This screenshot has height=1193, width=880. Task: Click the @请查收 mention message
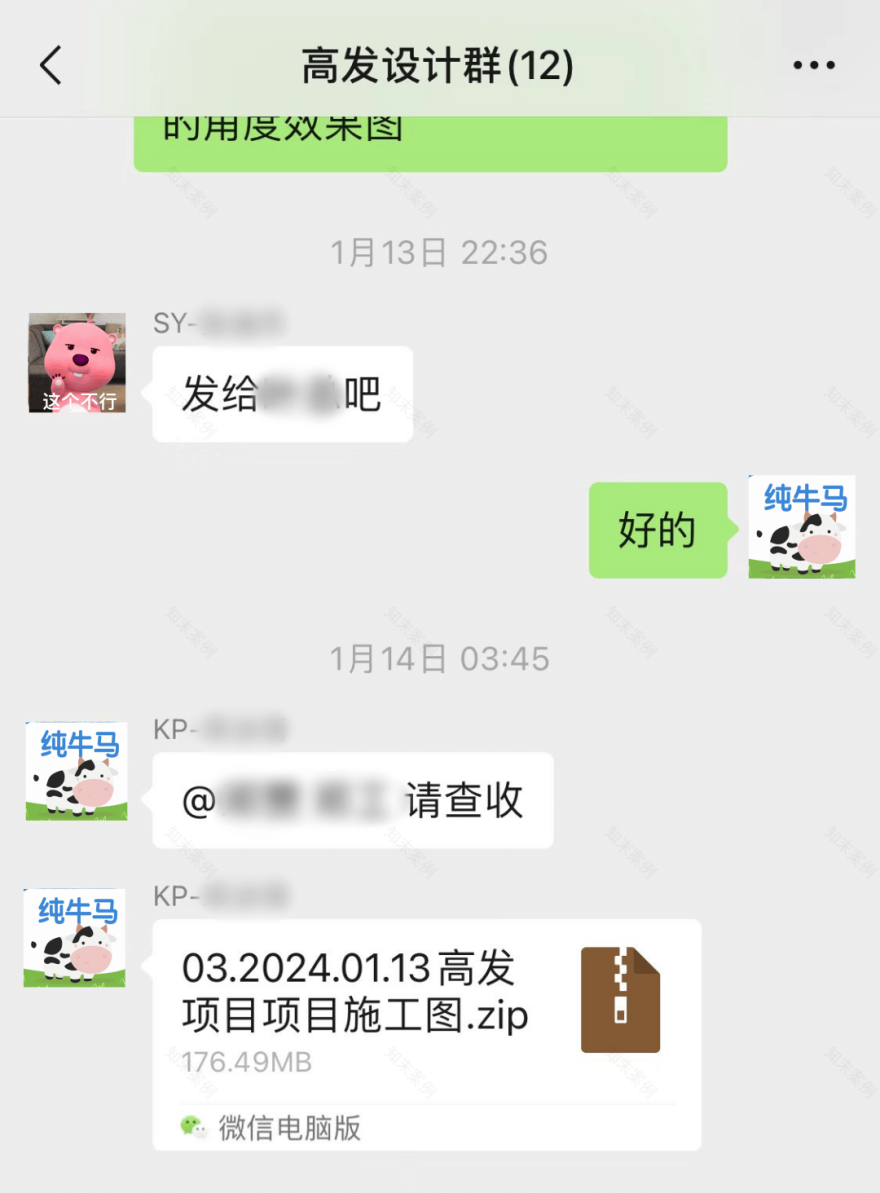(352, 800)
